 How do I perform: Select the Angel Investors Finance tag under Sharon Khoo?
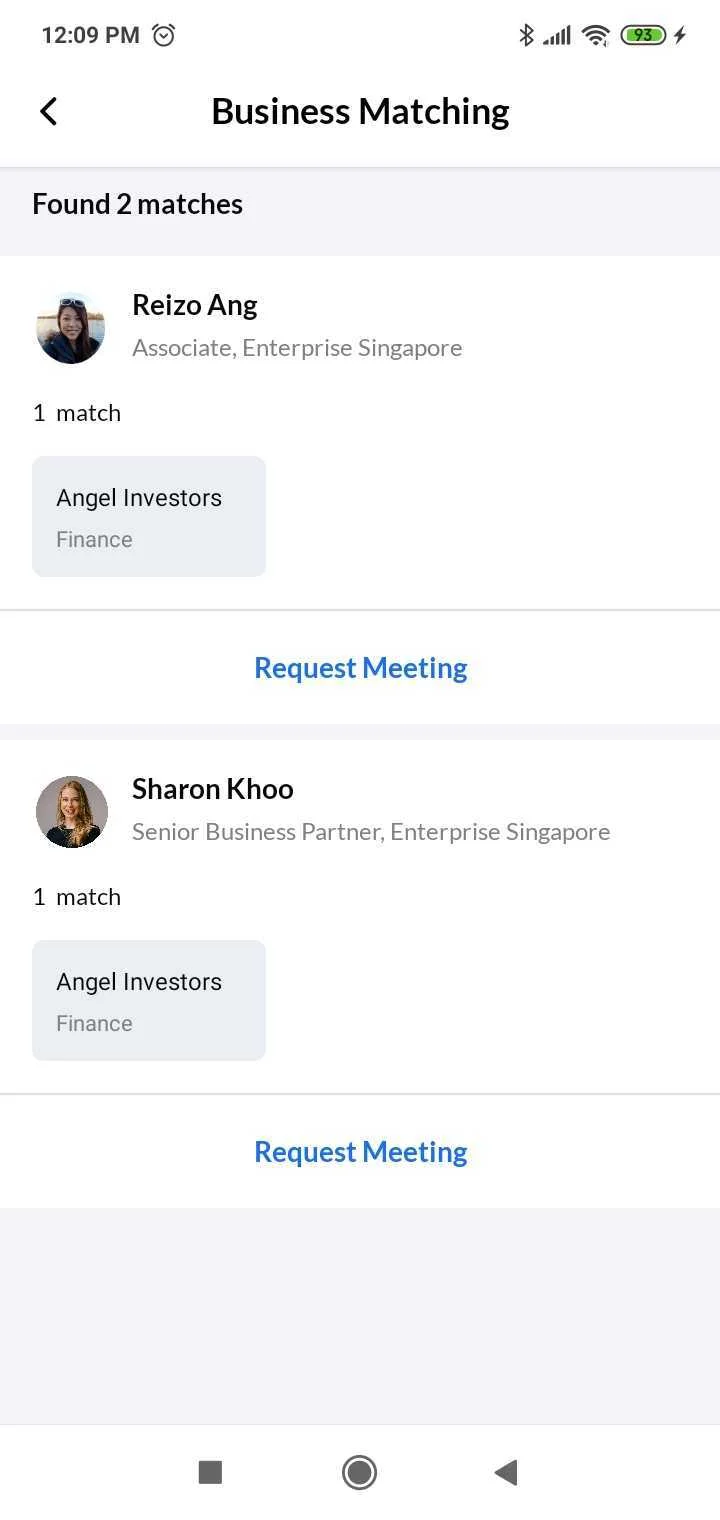click(x=148, y=1000)
